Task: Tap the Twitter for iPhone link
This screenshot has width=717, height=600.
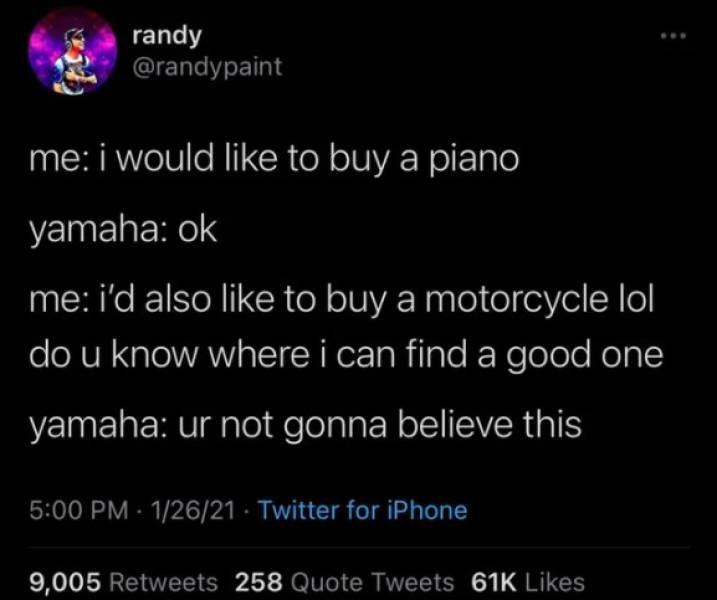Action: coord(362,511)
